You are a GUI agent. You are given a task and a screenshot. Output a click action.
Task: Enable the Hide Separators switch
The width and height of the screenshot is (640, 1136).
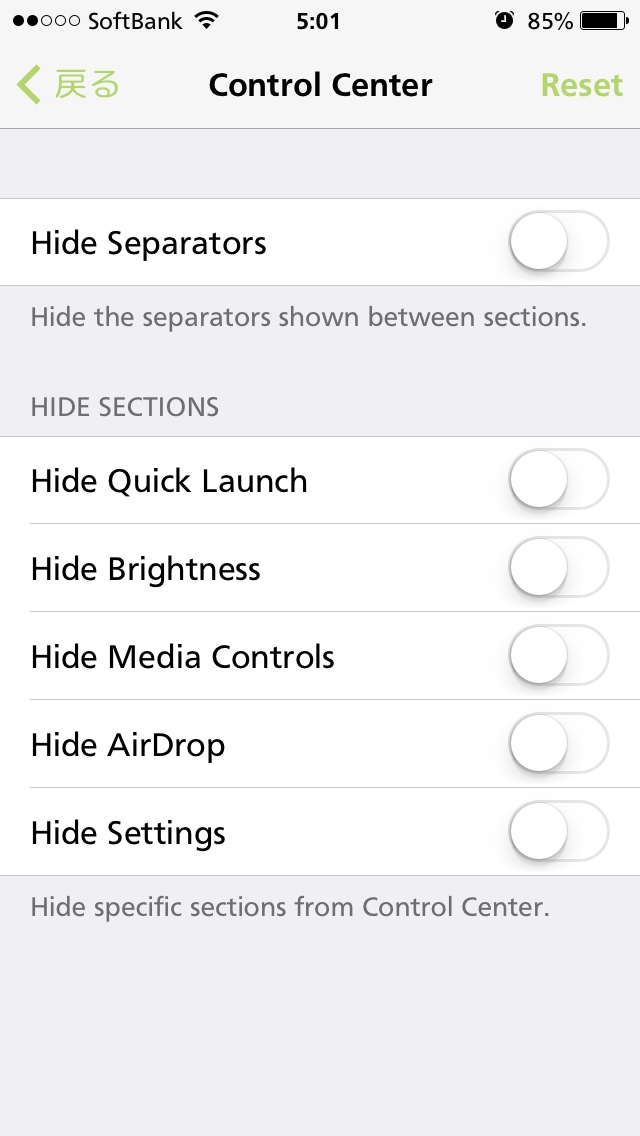559,241
